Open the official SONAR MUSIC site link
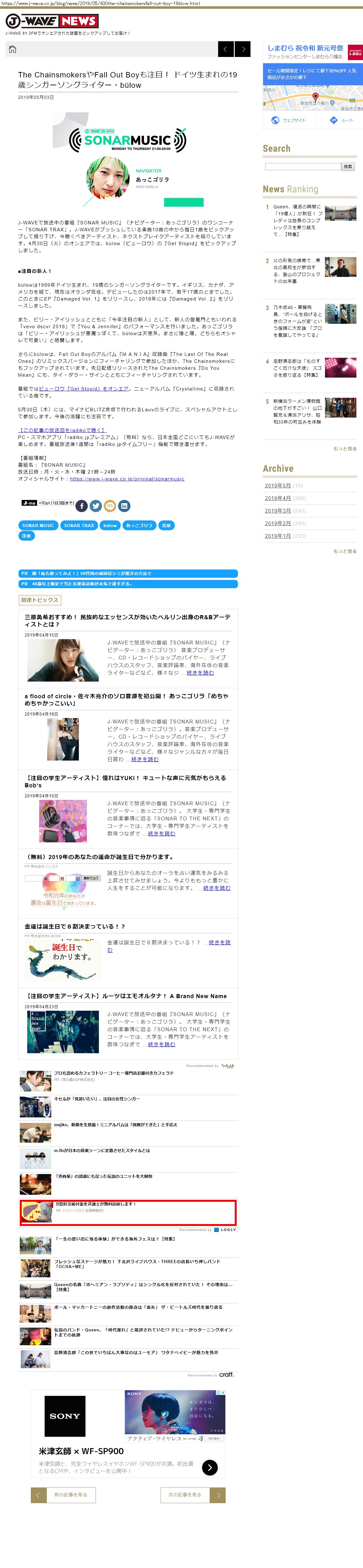This screenshot has height=1568, width=363. pos(127,479)
